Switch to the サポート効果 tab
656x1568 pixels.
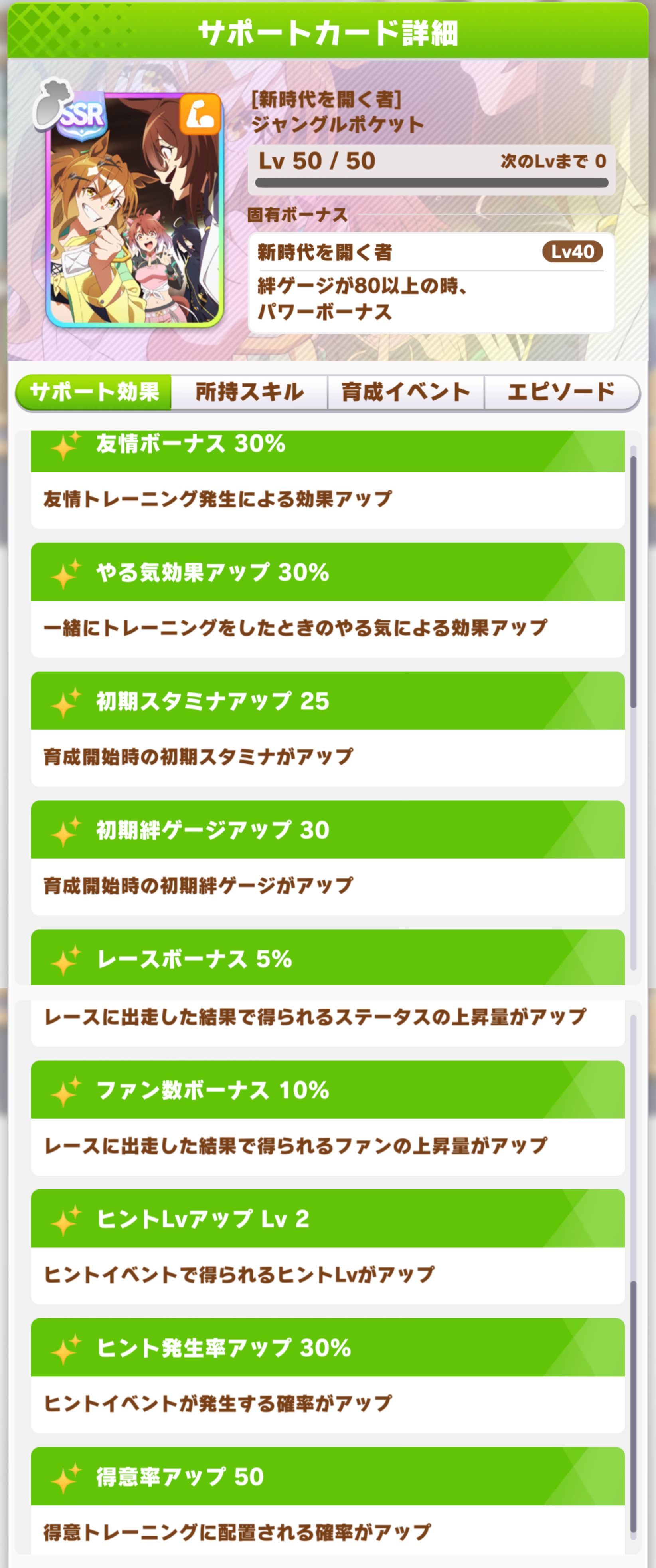pyautogui.click(x=94, y=392)
